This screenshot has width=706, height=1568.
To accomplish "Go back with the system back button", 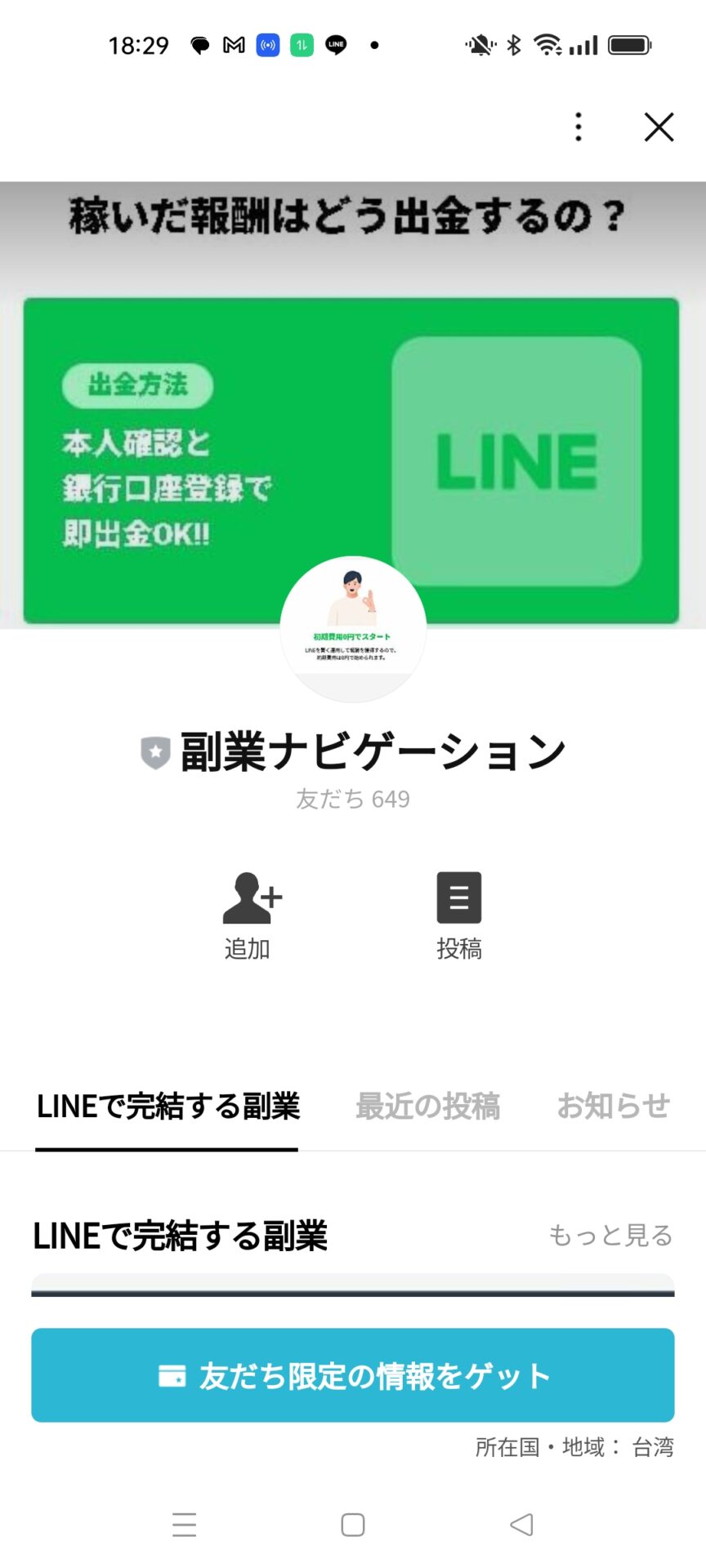I will [521, 1525].
